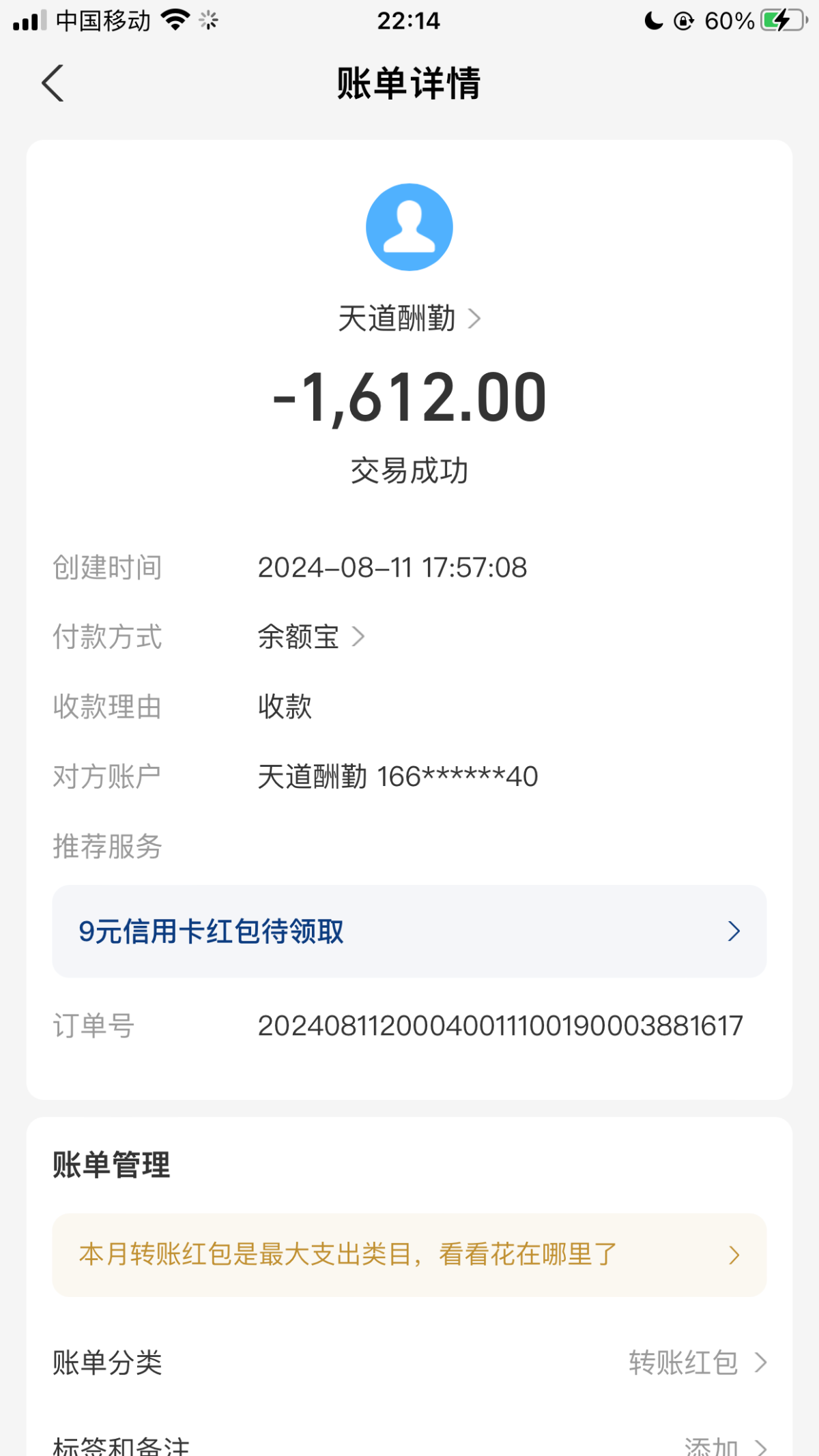Screen dimensions: 819x1456
Task: Open the payment method 余额宝
Action: [311, 637]
